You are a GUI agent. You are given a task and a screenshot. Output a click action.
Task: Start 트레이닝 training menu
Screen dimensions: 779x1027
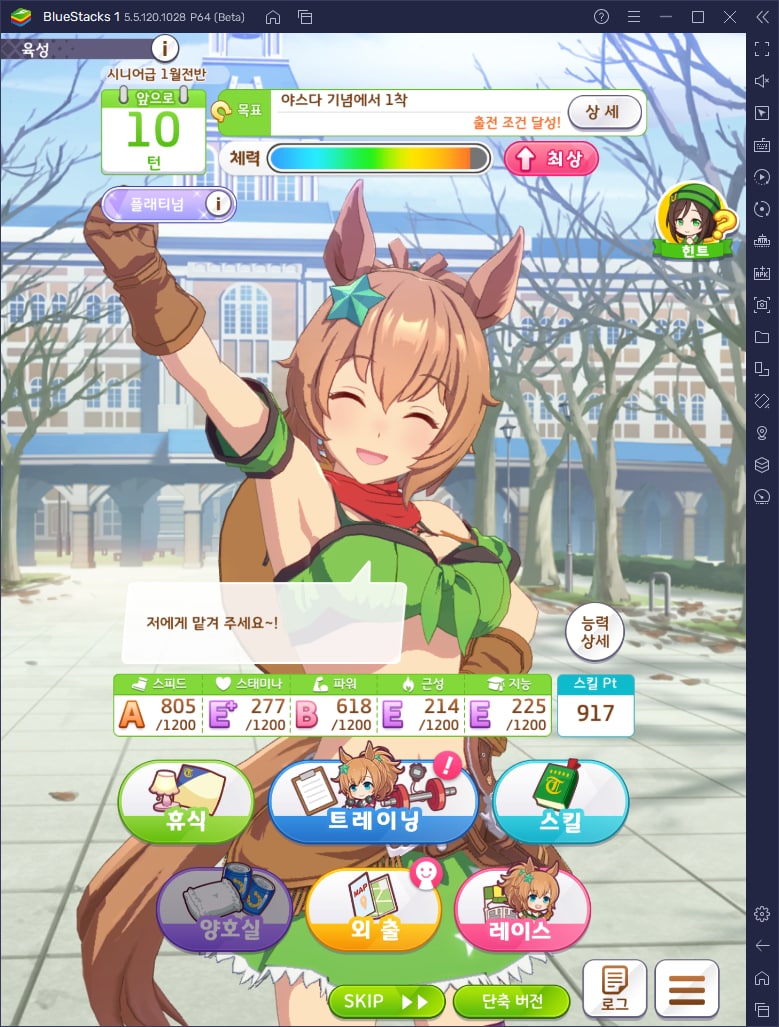(373, 802)
